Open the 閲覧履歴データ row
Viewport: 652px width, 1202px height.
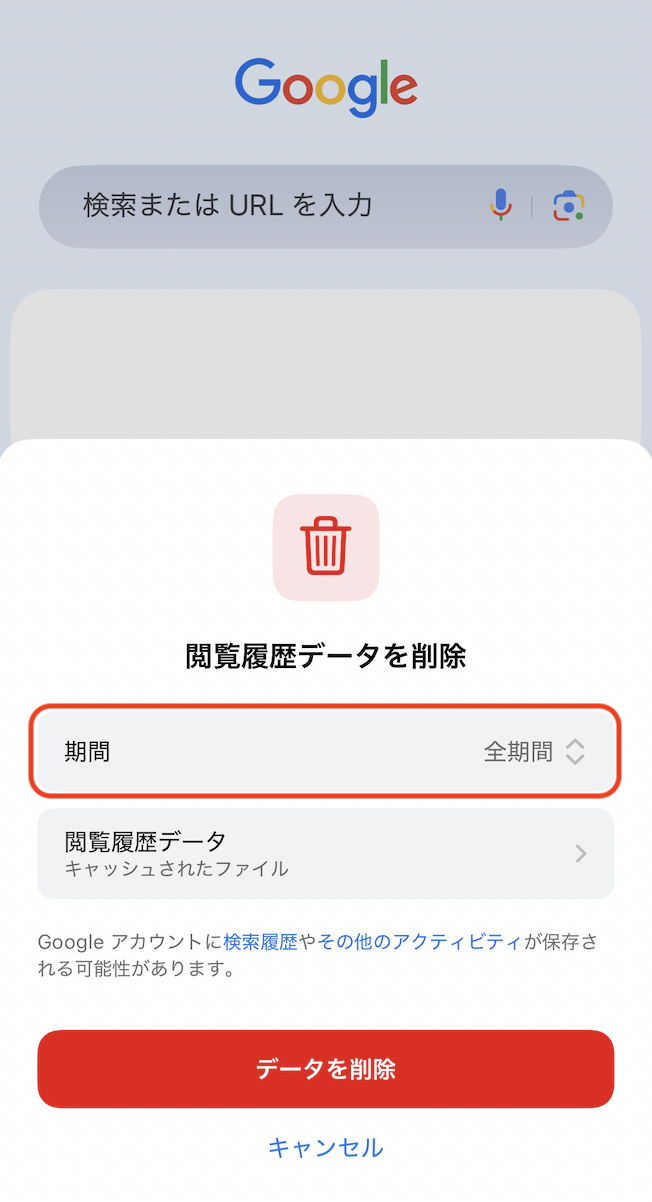(325, 854)
